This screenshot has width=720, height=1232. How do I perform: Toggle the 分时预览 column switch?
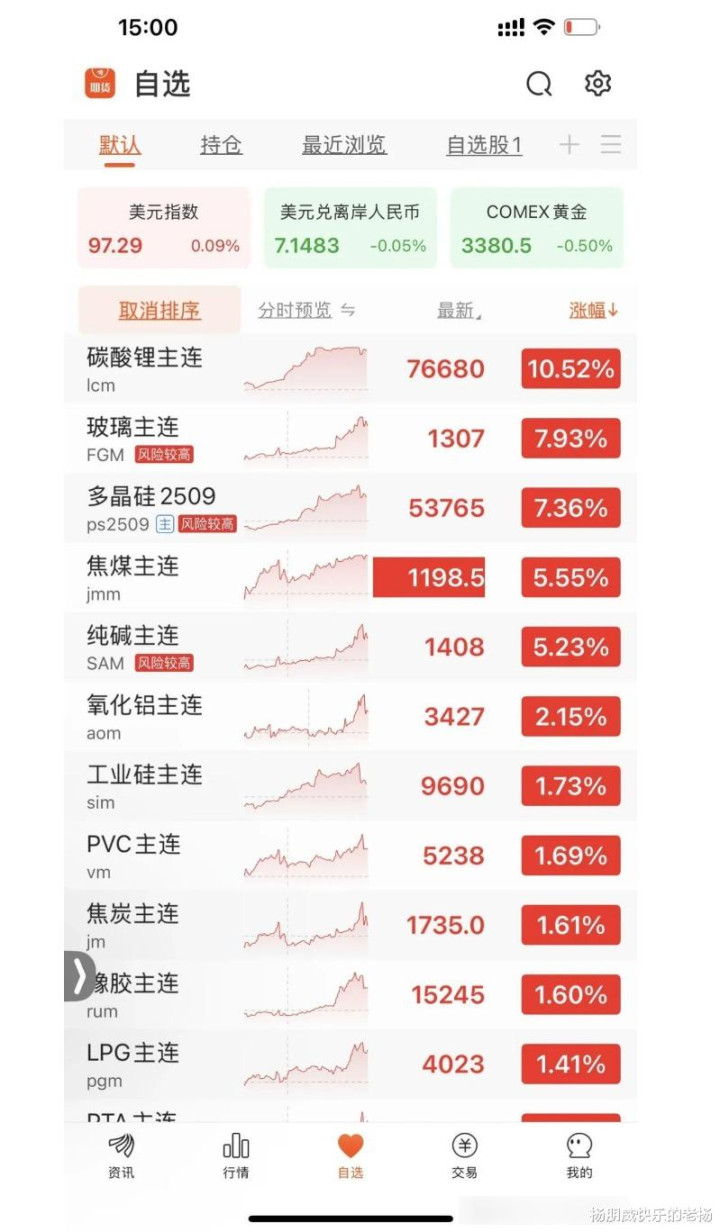[x=306, y=310]
